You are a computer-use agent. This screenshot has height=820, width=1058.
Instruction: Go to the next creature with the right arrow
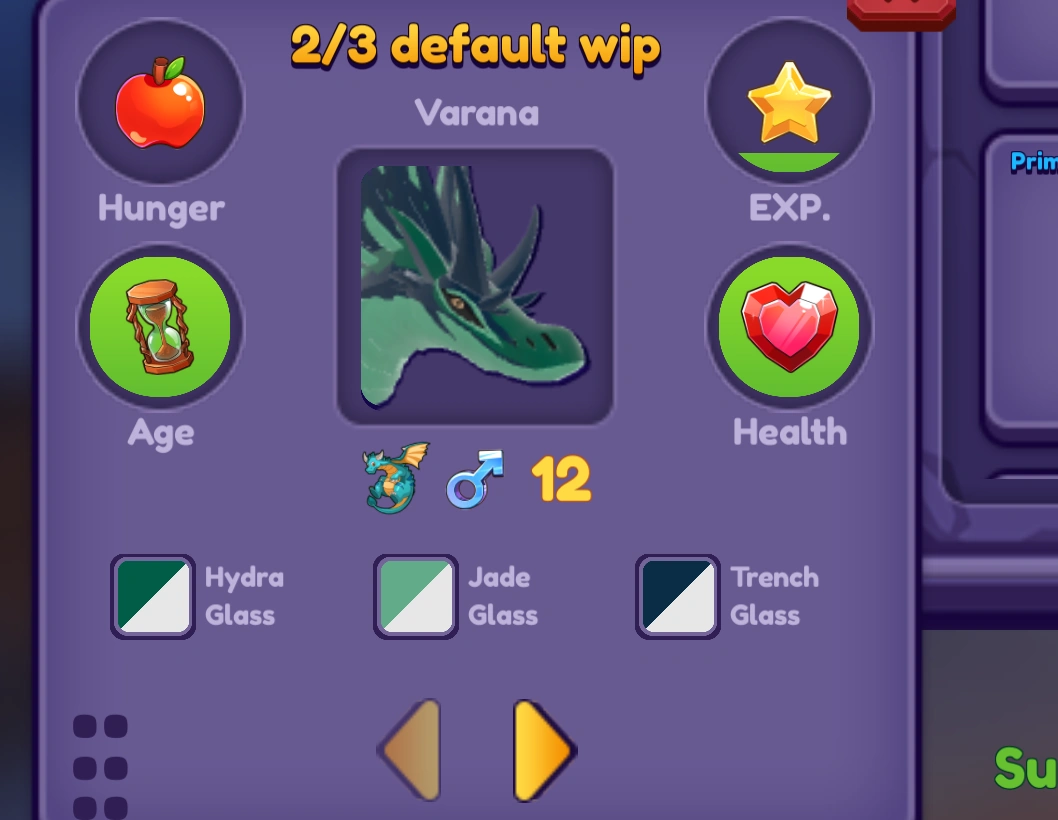[x=543, y=750]
